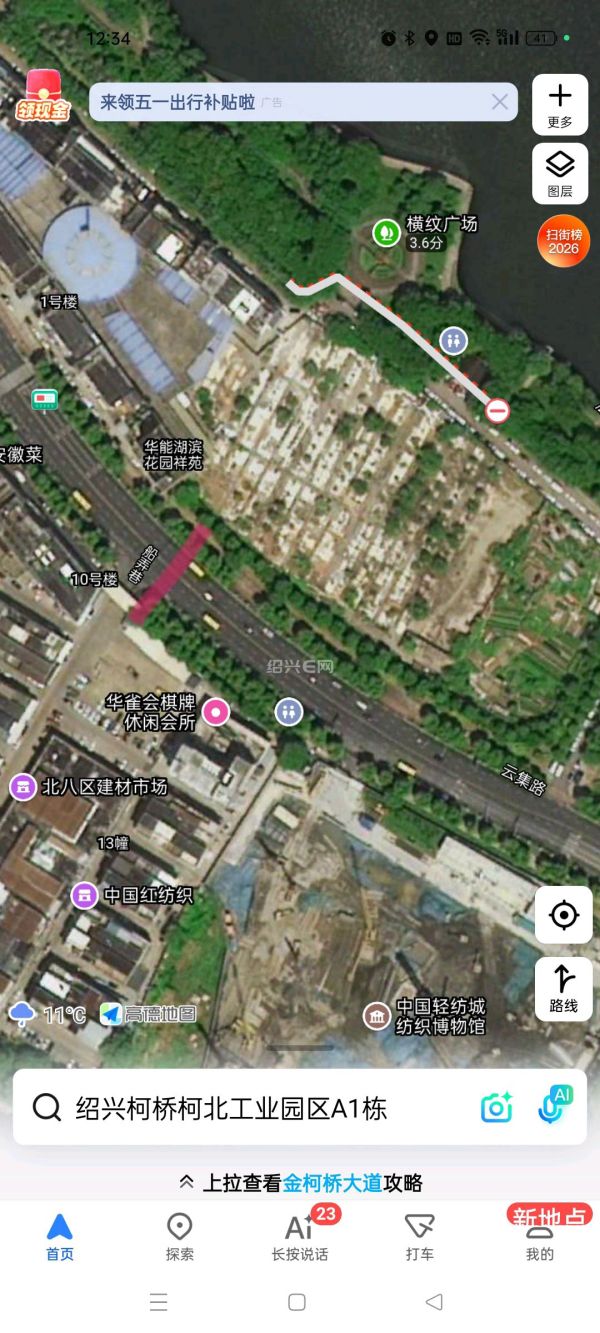Open the 扫街榜 2026 badge
600x1333 pixels.
coord(563,241)
